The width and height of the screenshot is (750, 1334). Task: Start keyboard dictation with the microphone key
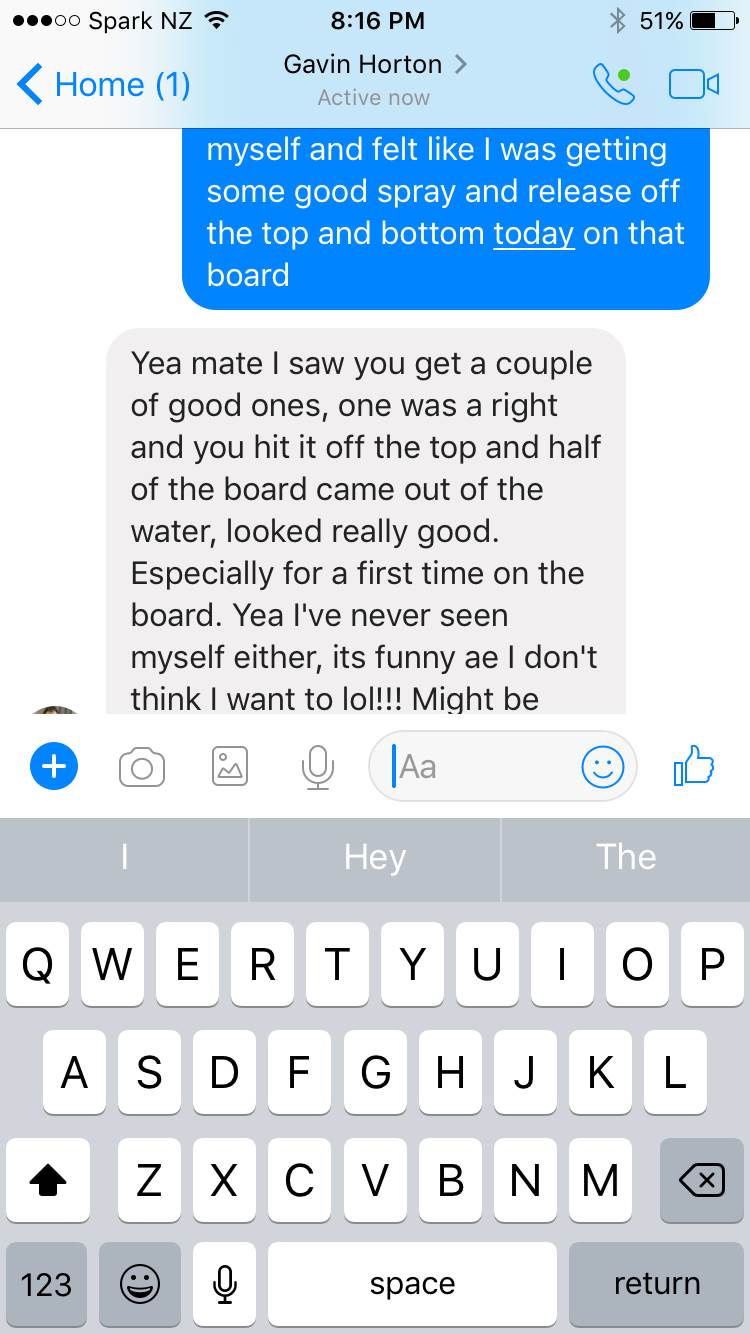tap(225, 1284)
